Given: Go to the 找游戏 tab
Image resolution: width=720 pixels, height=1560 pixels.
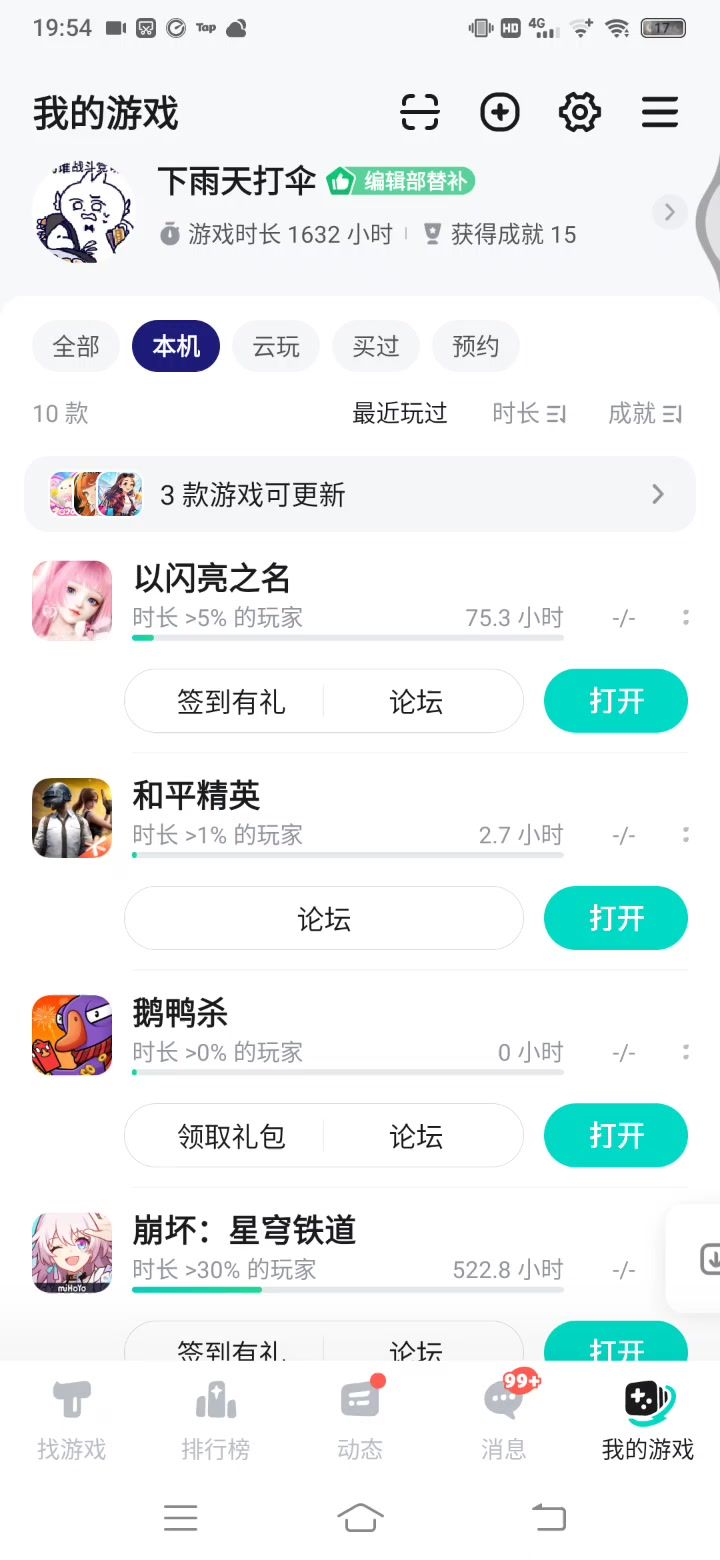Looking at the screenshot, I should coord(72,1420).
